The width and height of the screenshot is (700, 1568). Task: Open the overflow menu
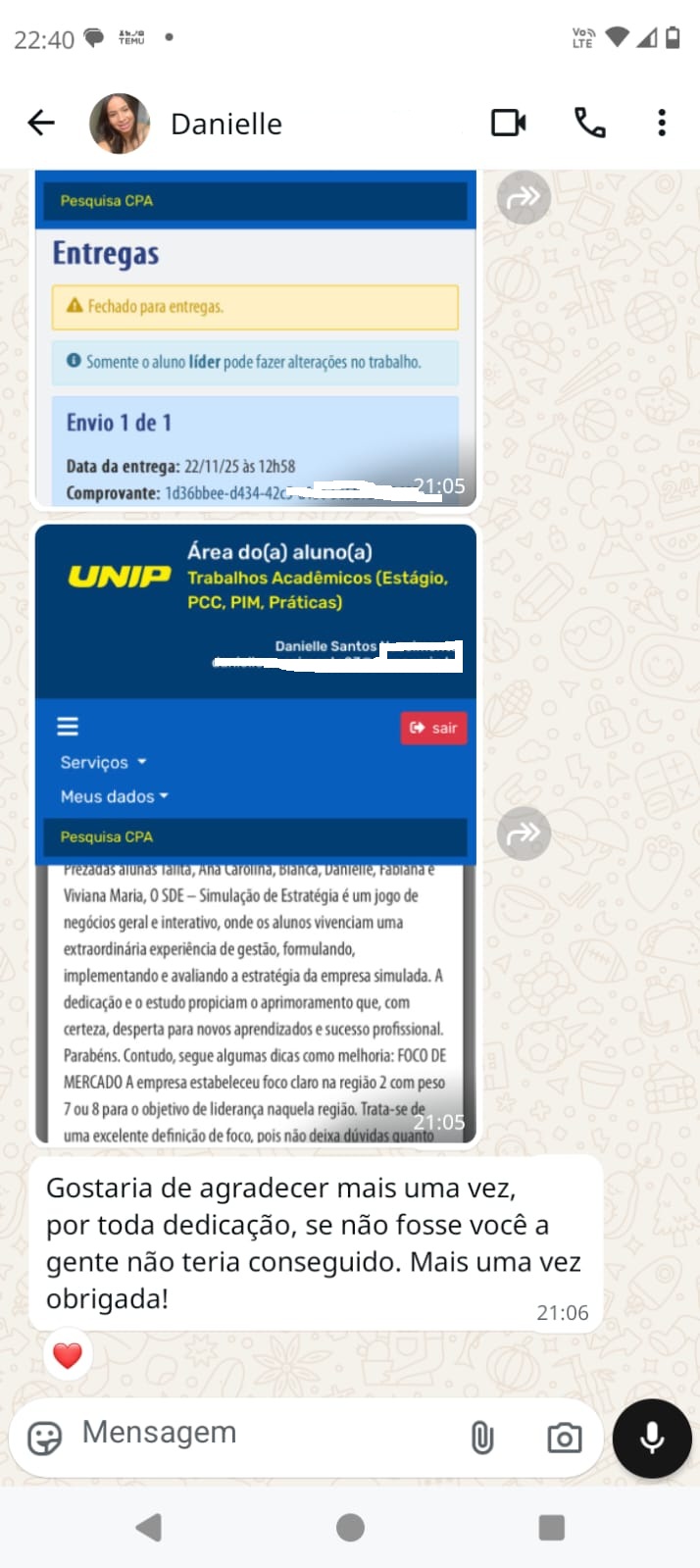pyautogui.click(x=662, y=124)
